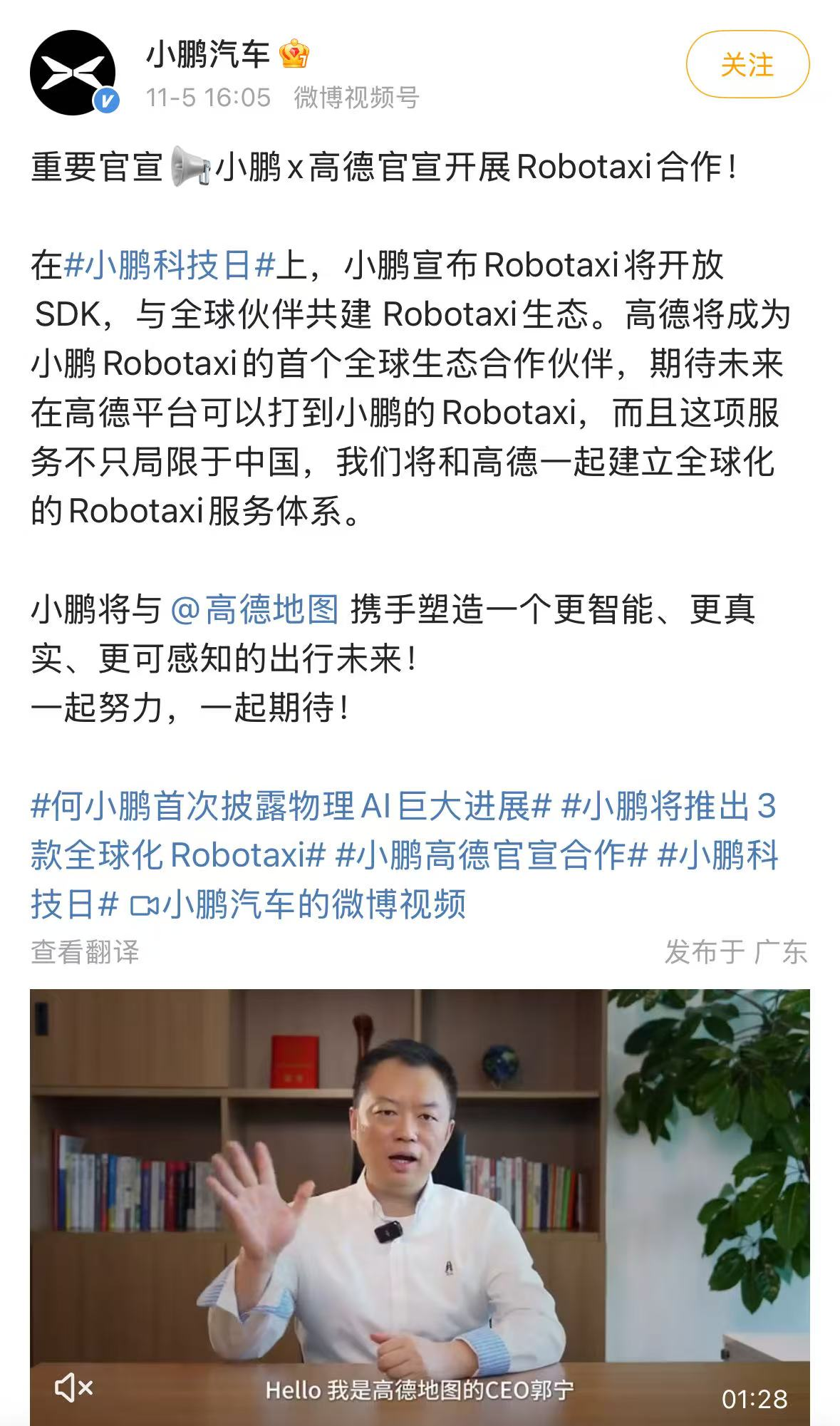Open 小鹏汽车 profile avatar
The image size is (840, 1426).
pyautogui.click(x=73, y=72)
